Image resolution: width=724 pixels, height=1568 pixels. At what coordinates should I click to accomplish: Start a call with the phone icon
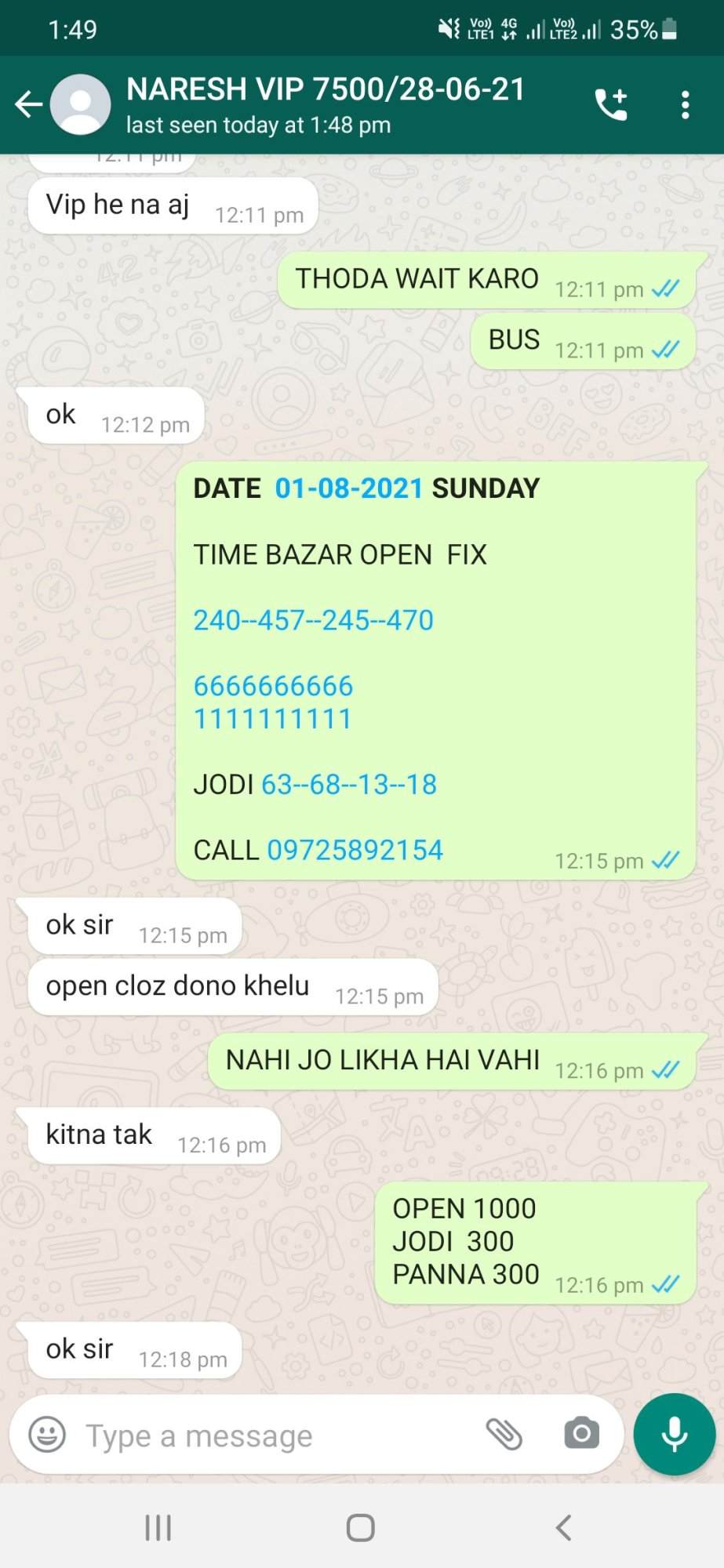[x=611, y=104]
